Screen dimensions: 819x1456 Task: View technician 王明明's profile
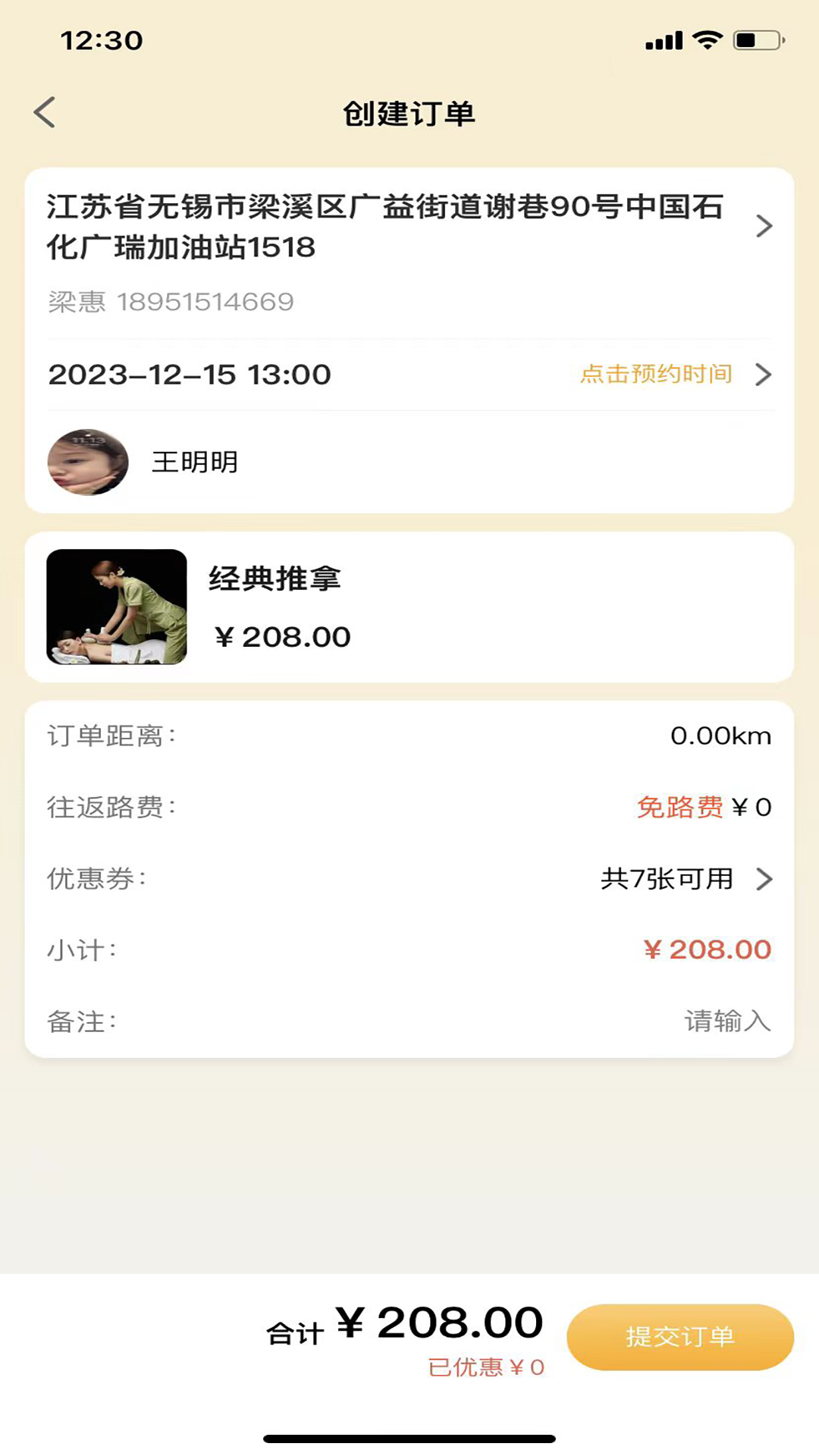click(144, 462)
